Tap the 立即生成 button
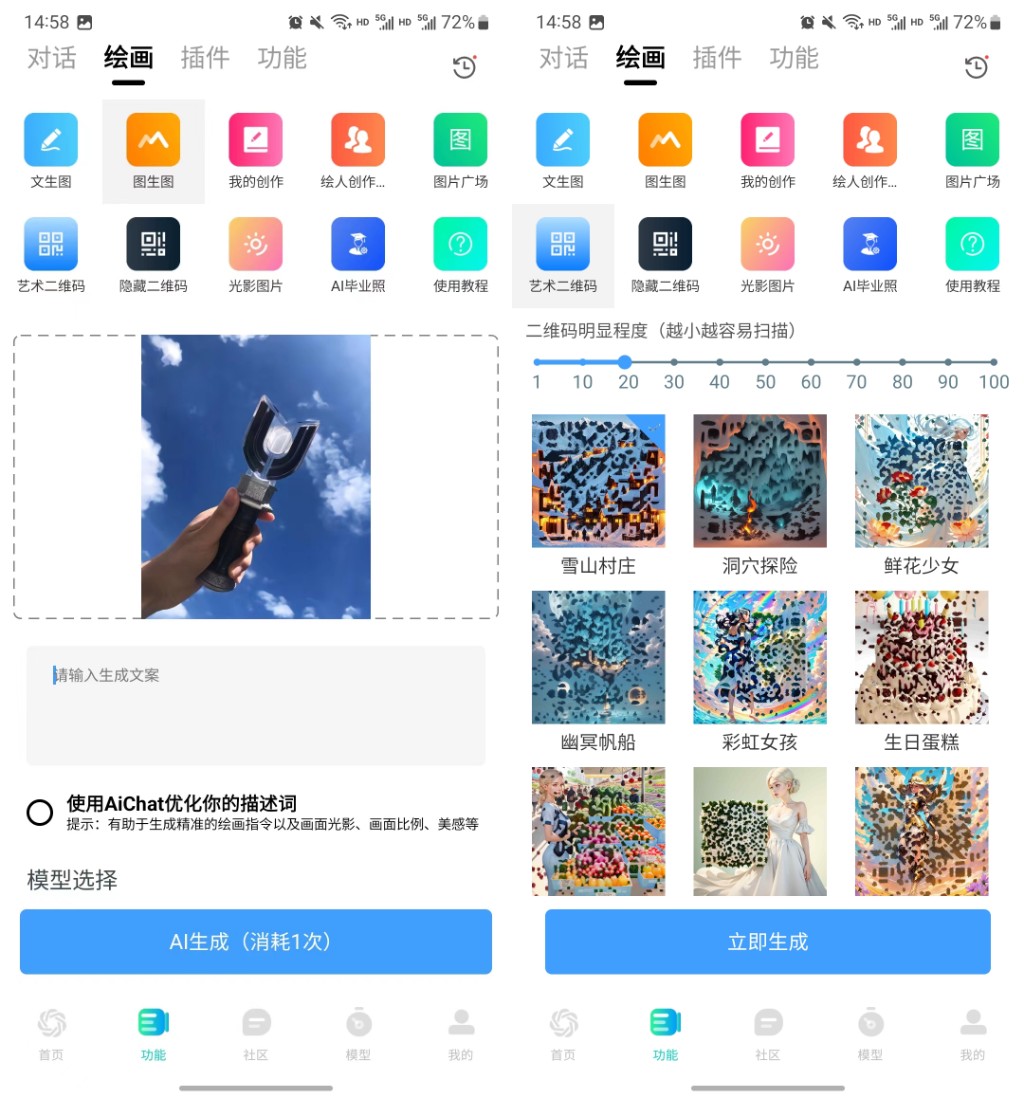This screenshot has width=1024, height=1098. (x=767, y=941)
